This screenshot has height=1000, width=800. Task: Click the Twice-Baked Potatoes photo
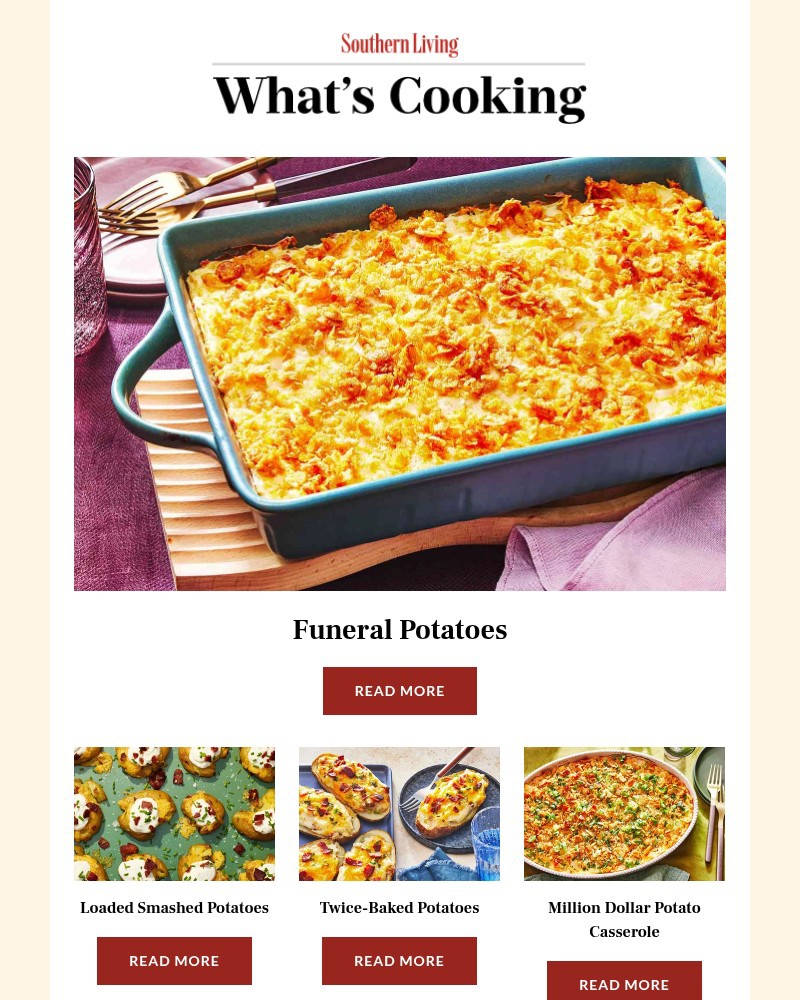(x=399, y=813)
